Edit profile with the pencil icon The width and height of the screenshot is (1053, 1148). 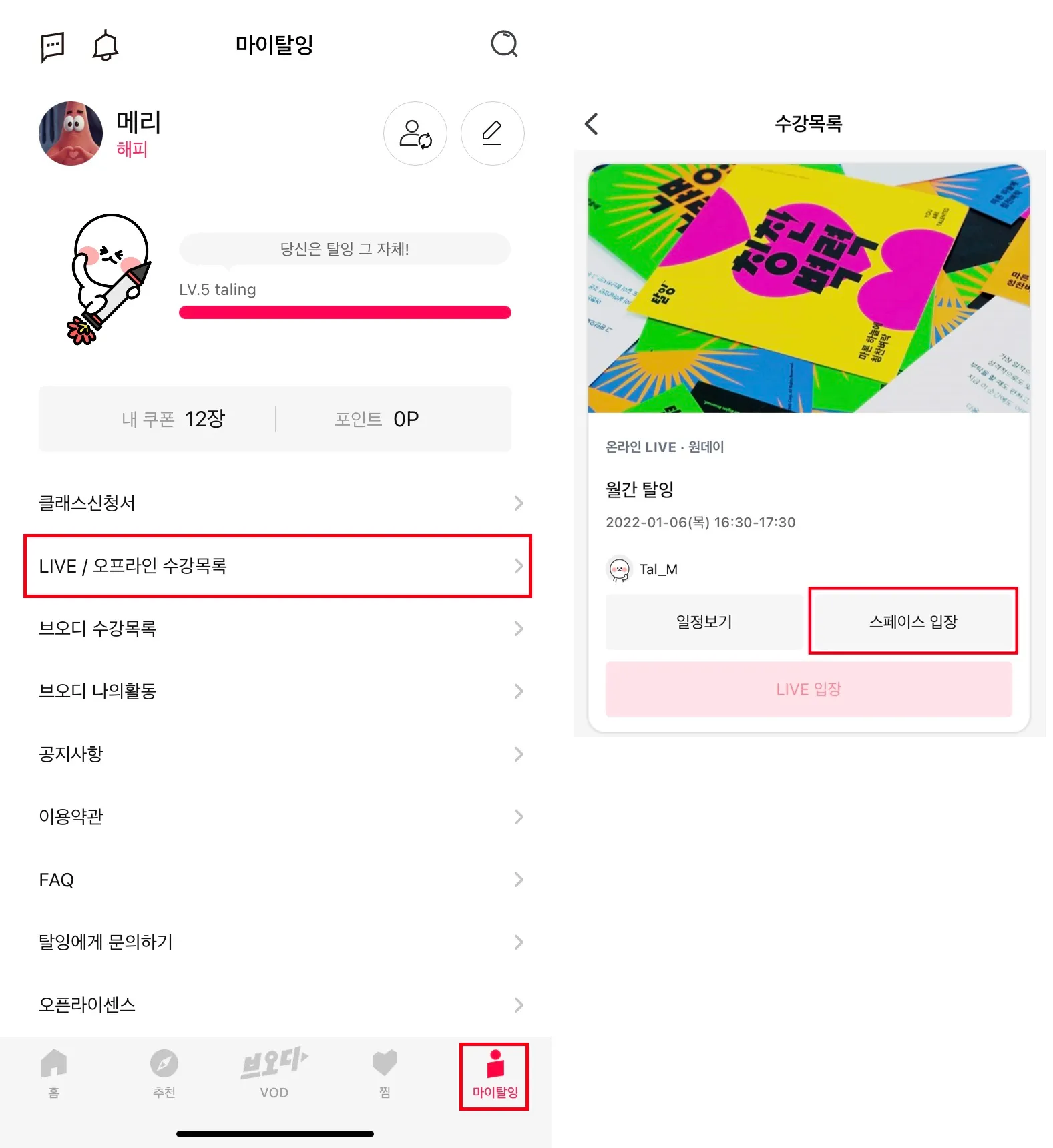tap(492, 133)
